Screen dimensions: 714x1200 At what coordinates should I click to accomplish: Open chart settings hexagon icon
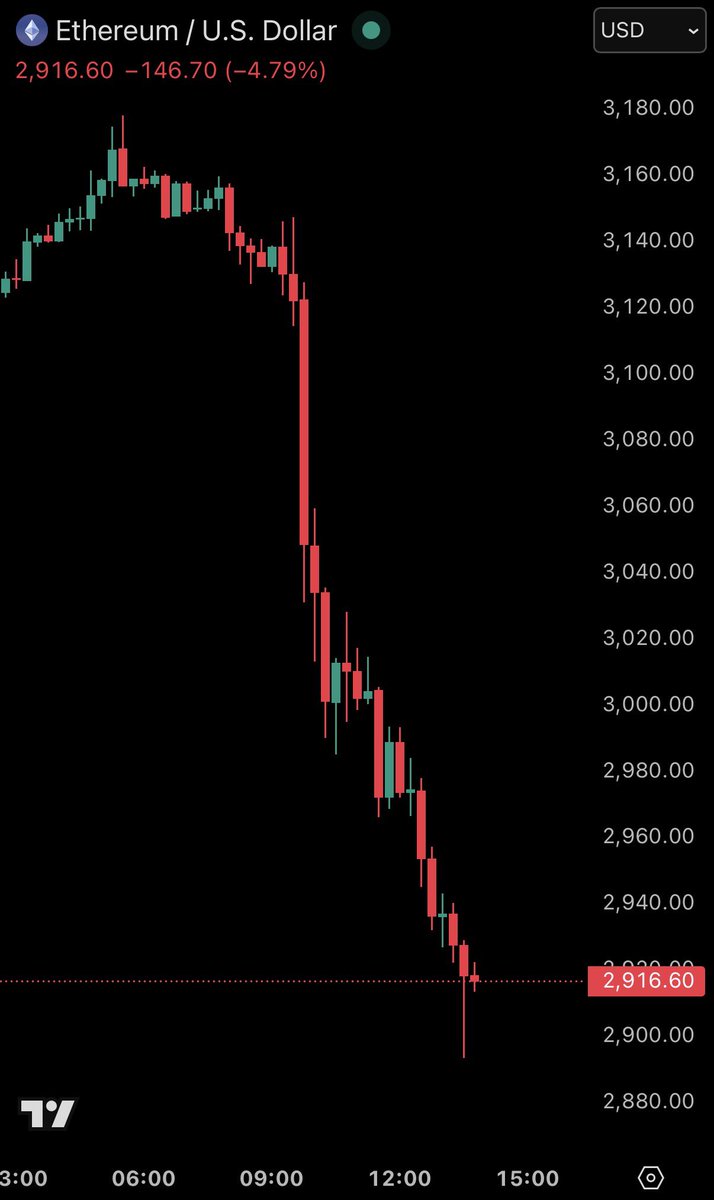[x=651, y=1177]
